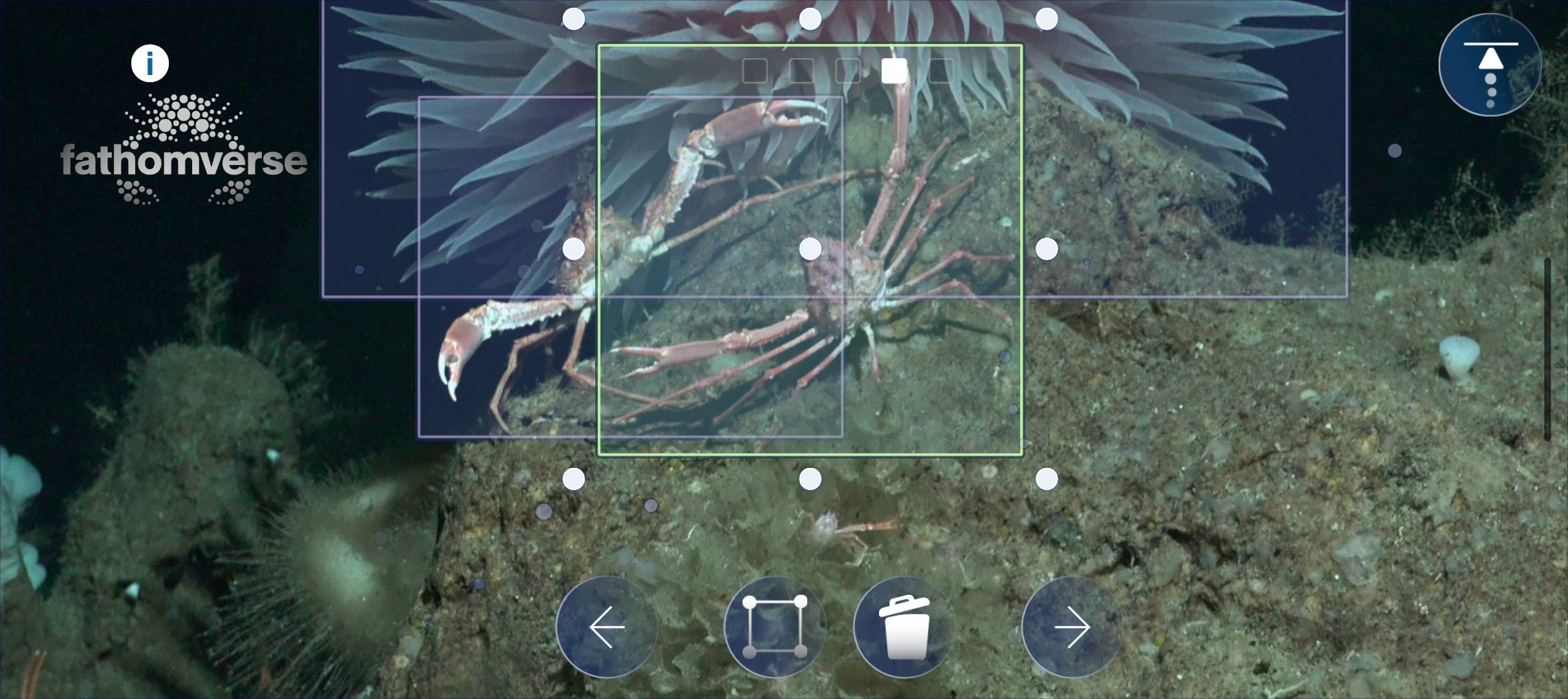The height and width of the screenshot is (699, 1568).
Task: Tap the draw bounding box button
Action: coord(774,627)
